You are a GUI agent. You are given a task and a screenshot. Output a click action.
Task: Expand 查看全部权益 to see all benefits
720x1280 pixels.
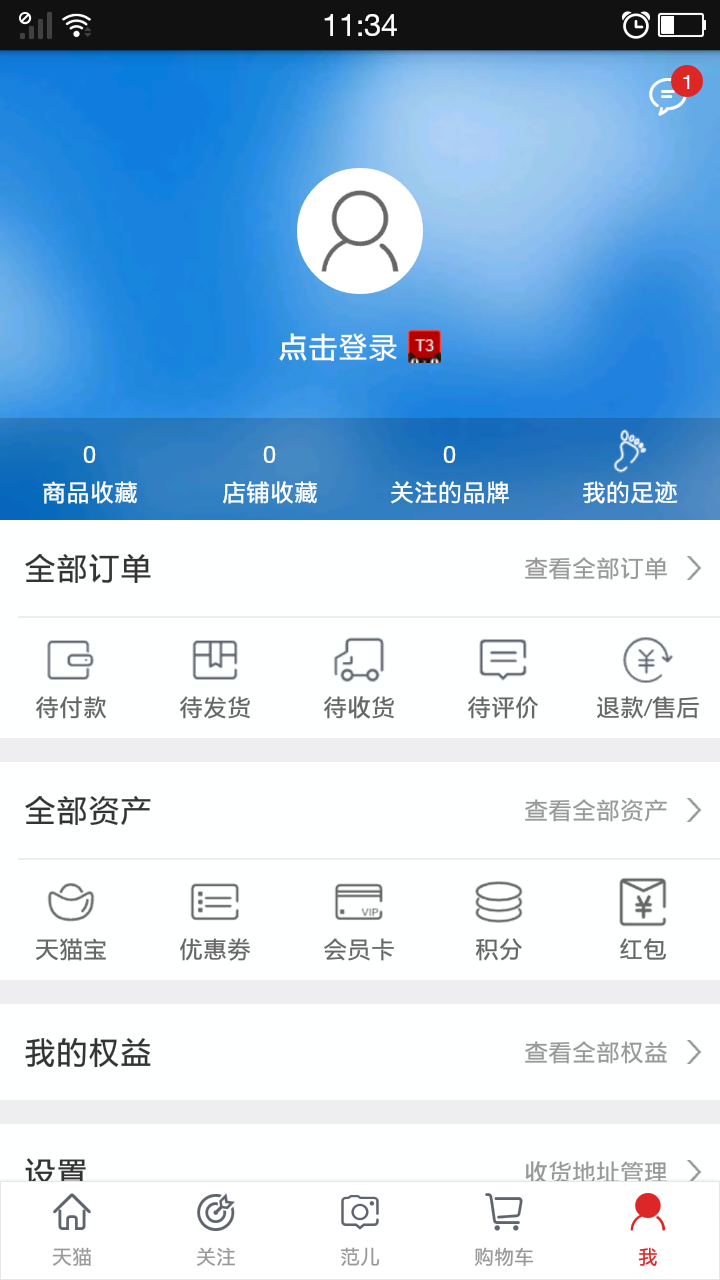click(x=597, y=1052)
